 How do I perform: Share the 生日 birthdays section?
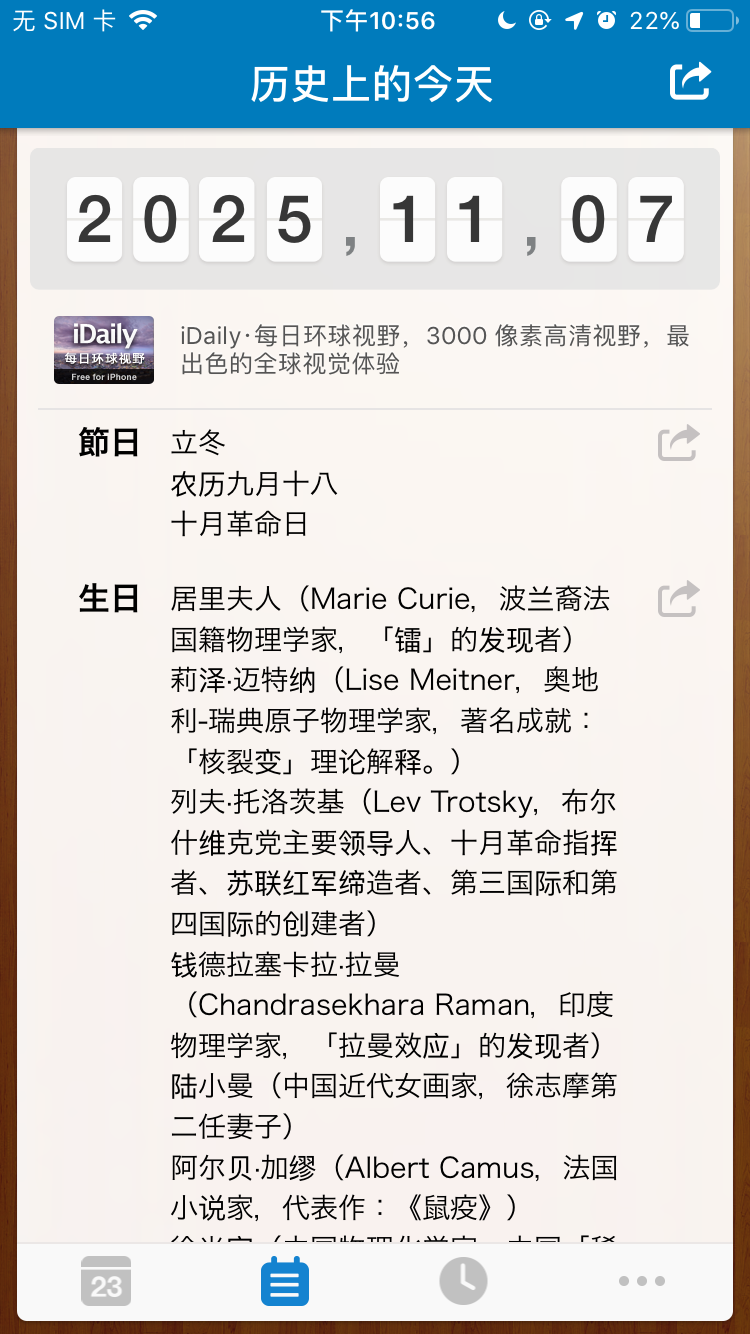(678, 599)
